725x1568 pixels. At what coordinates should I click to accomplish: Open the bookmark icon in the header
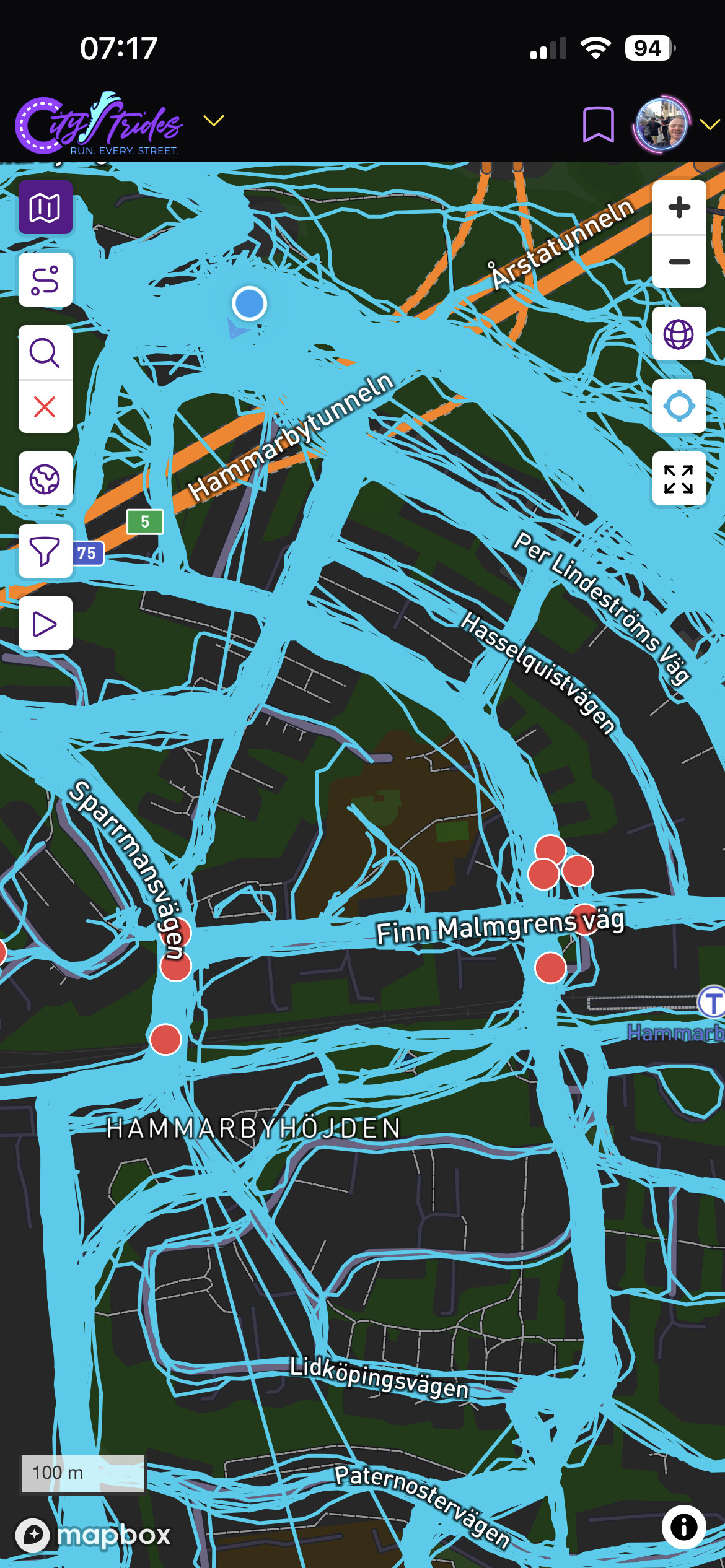(x=598, y=124)
